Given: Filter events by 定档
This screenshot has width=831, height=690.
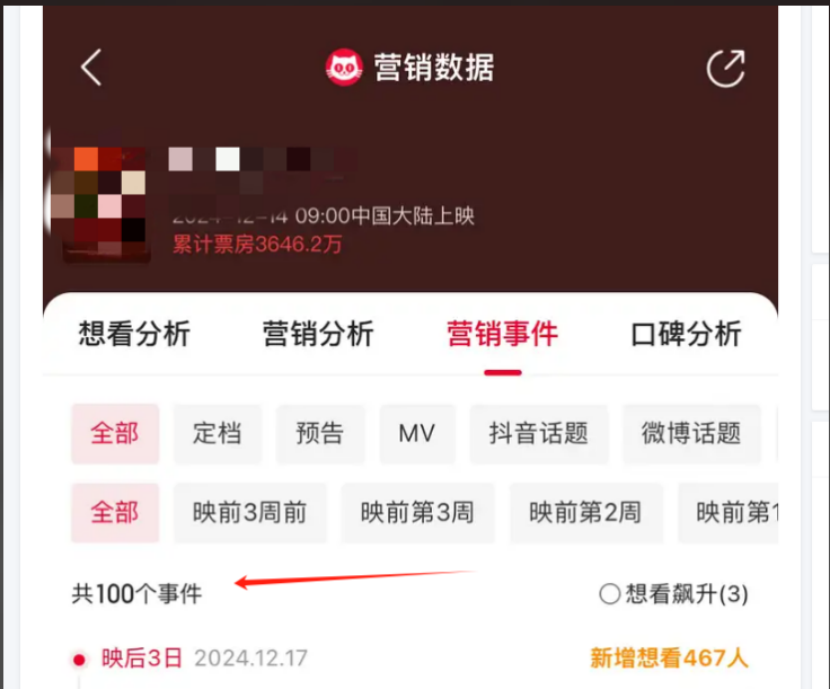Looking at the screenshot, I should click(217, 433).
